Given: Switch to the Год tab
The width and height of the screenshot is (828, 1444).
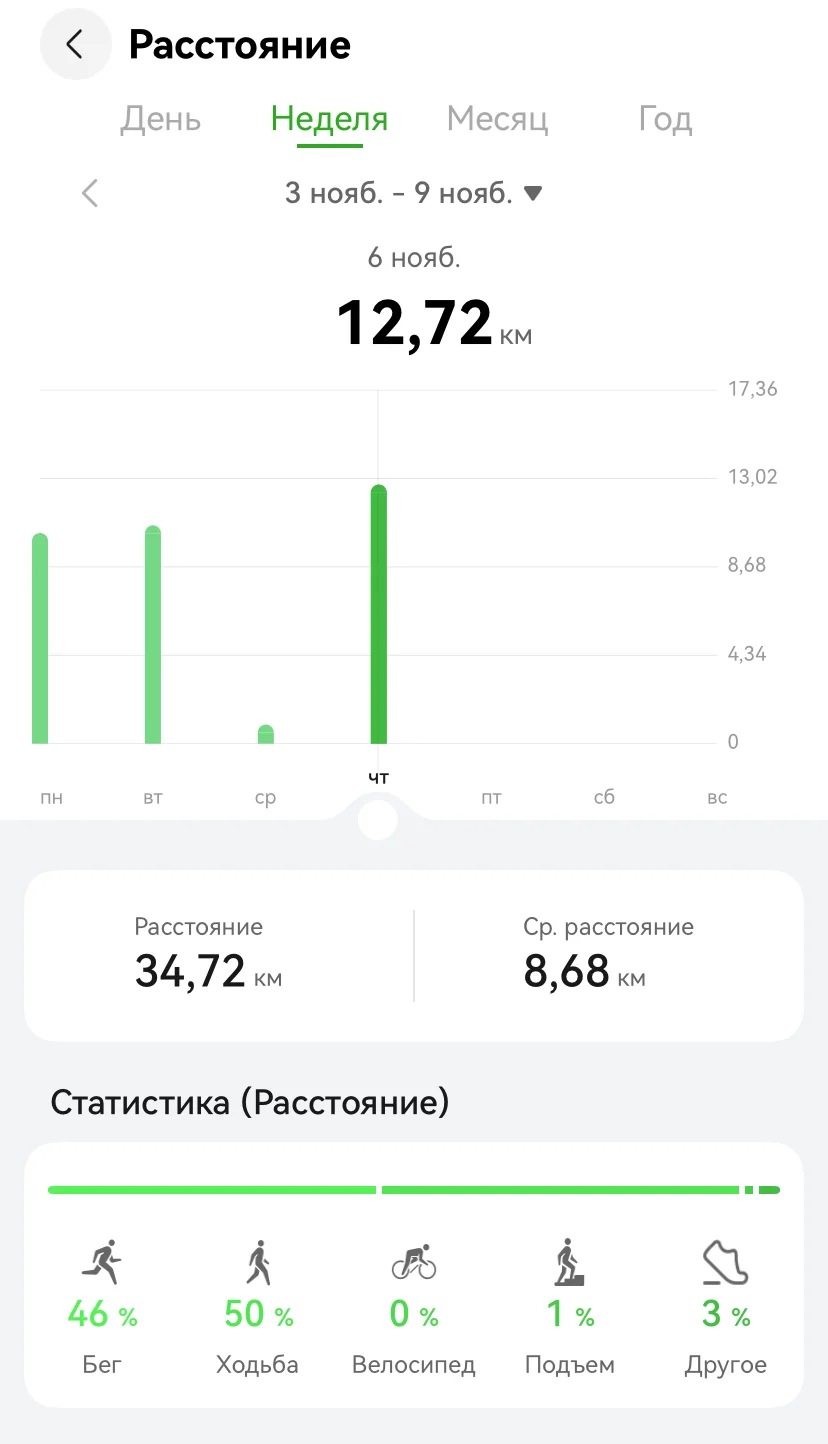Looking at the screenshot, I should [x=665, y=120].
